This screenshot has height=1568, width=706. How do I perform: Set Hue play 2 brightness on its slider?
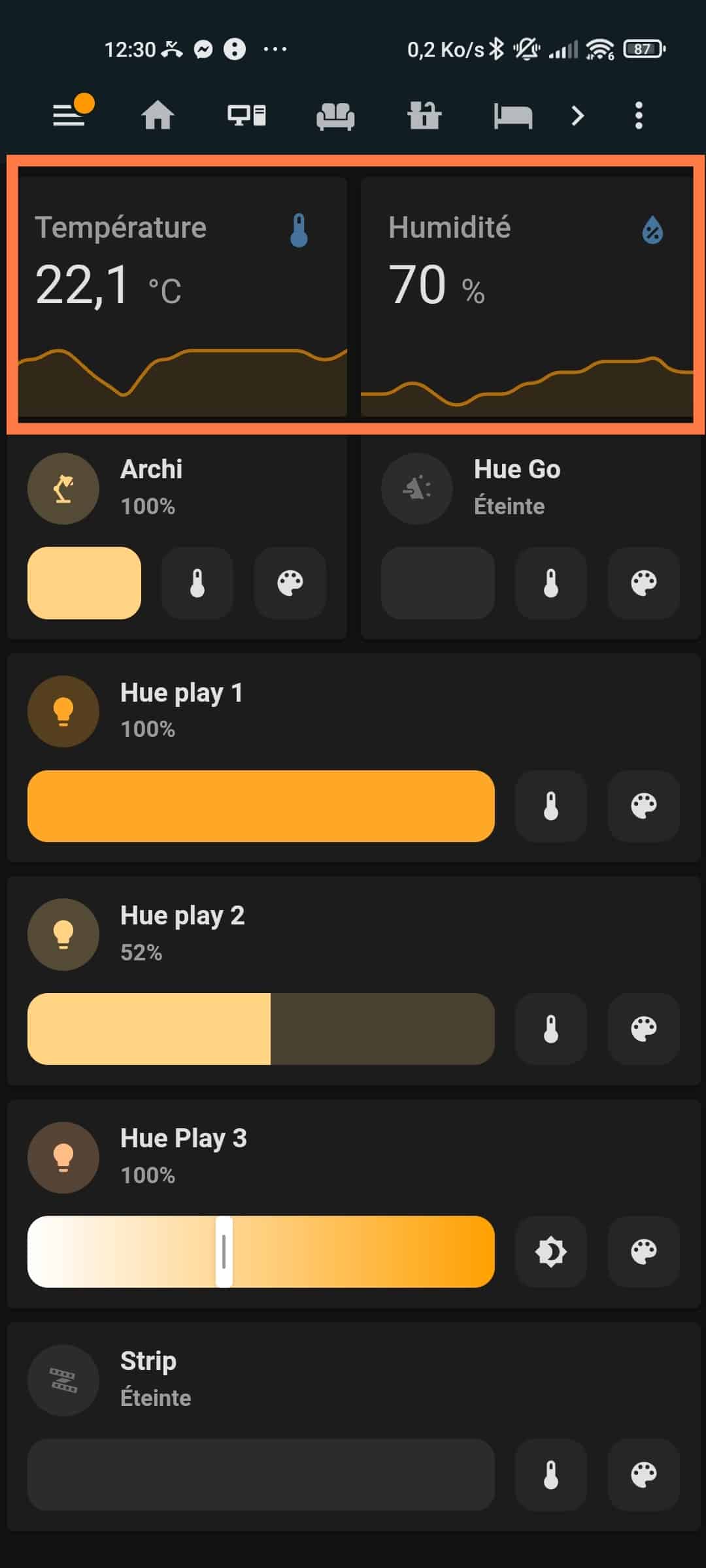click(261, 1029)
